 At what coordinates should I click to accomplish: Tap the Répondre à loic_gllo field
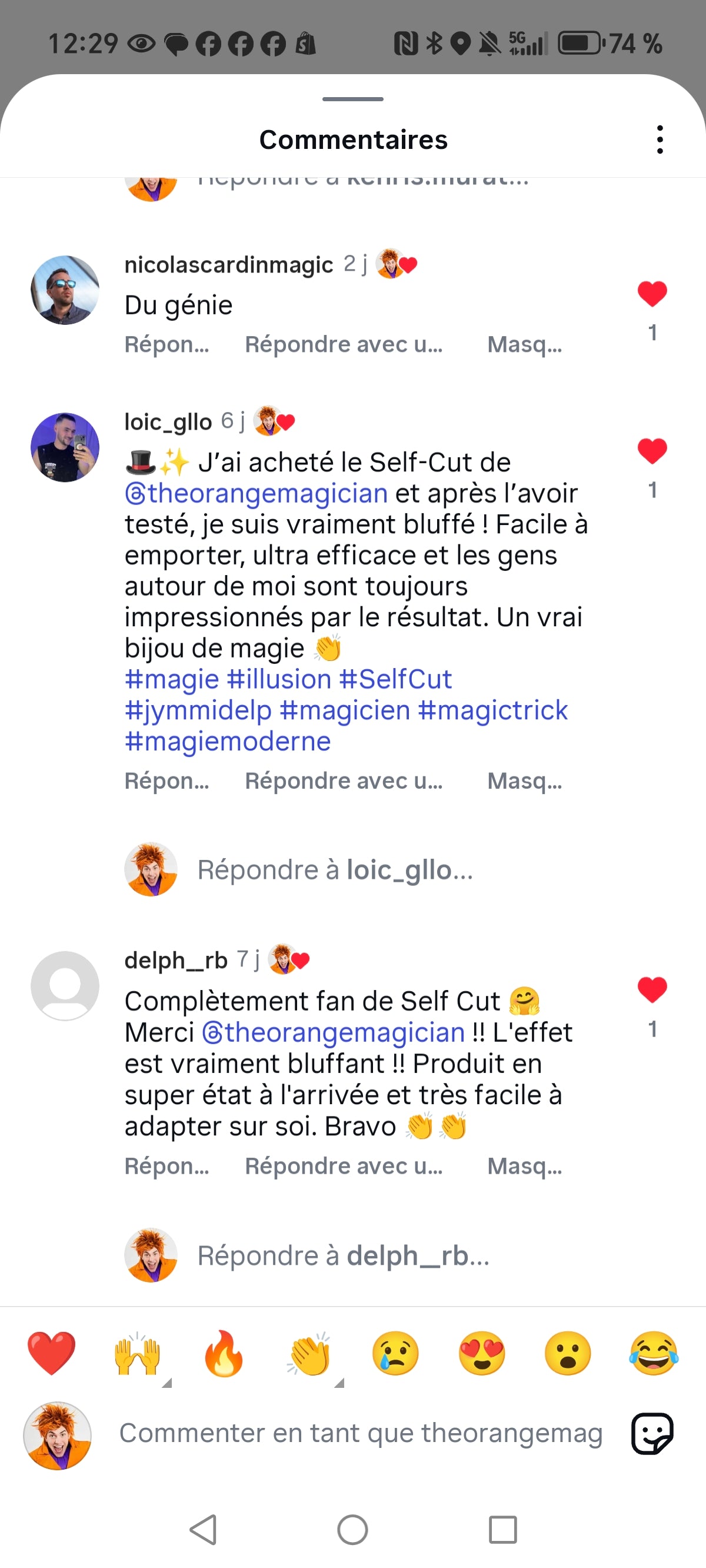(x=335, y=870)
